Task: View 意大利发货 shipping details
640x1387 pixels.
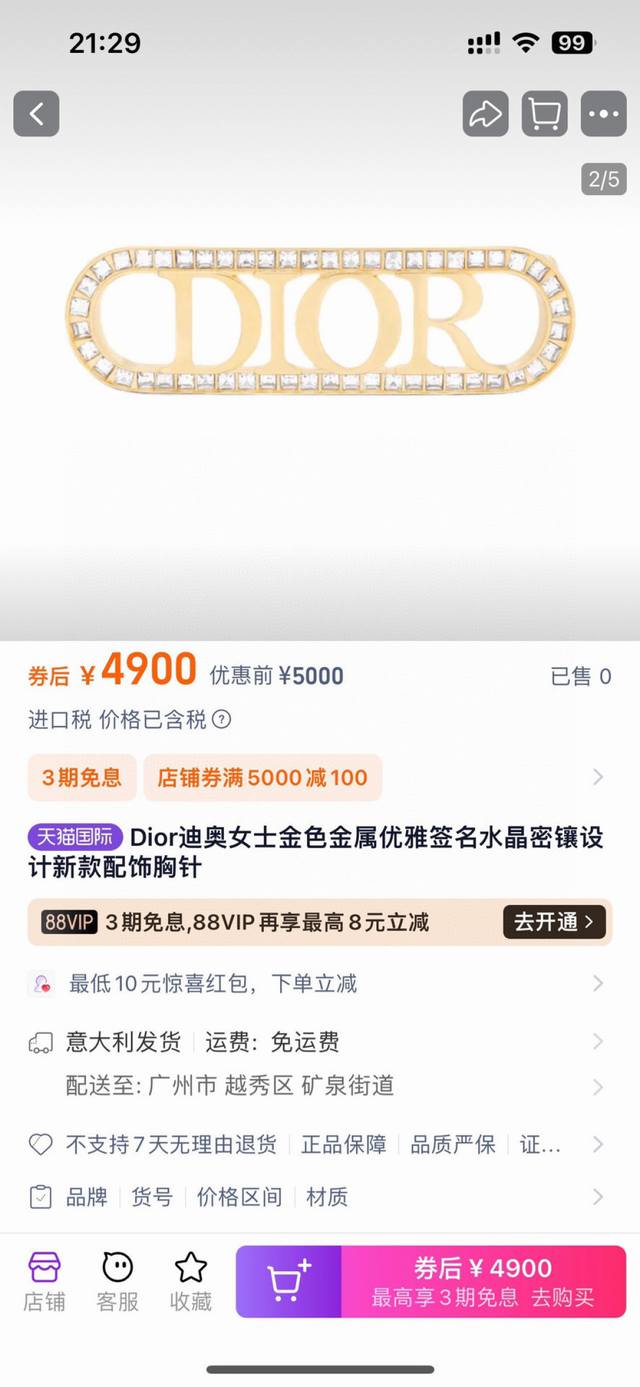Action: click(x=318, y=1042)
